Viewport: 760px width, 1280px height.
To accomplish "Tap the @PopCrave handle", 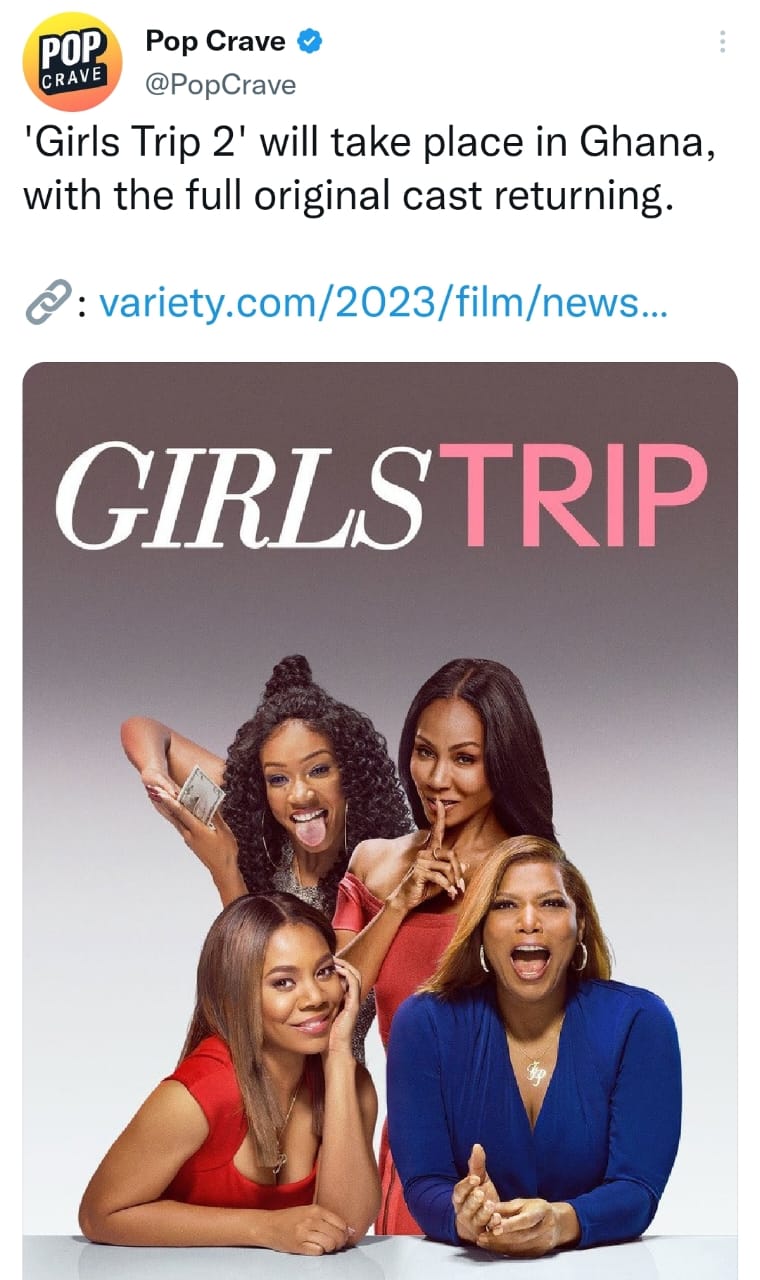I will tap(221, 85).
